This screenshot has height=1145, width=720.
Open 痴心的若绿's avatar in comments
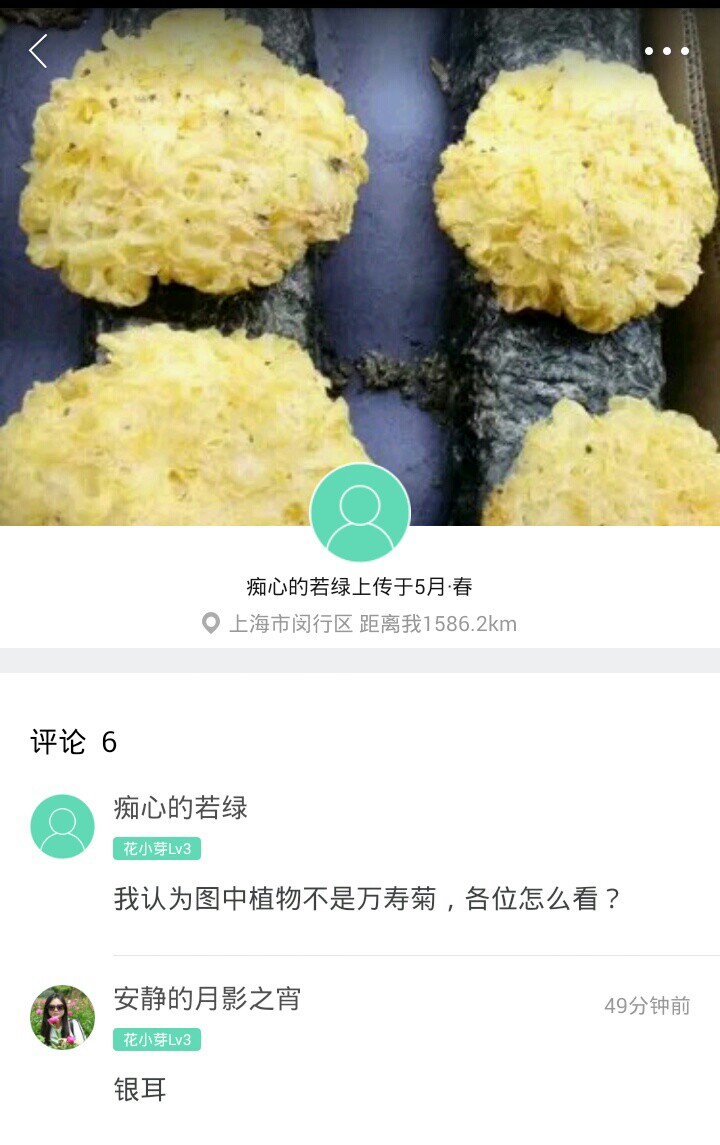[62, 826]
